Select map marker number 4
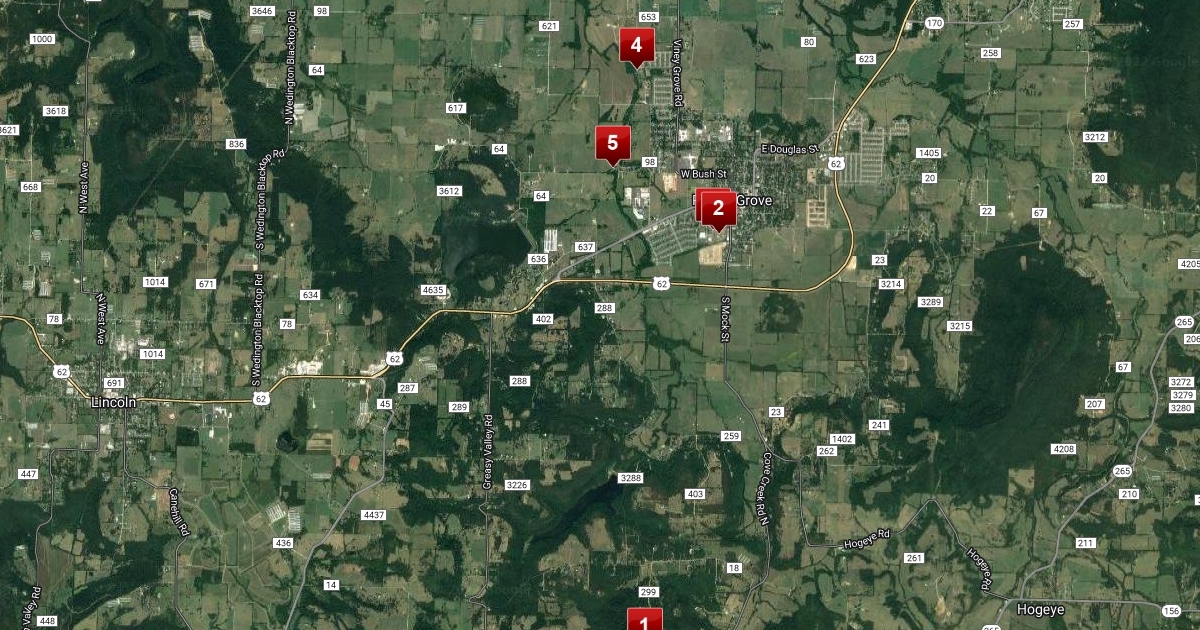The image size is (1200, 630). click(x=636, y=45)
